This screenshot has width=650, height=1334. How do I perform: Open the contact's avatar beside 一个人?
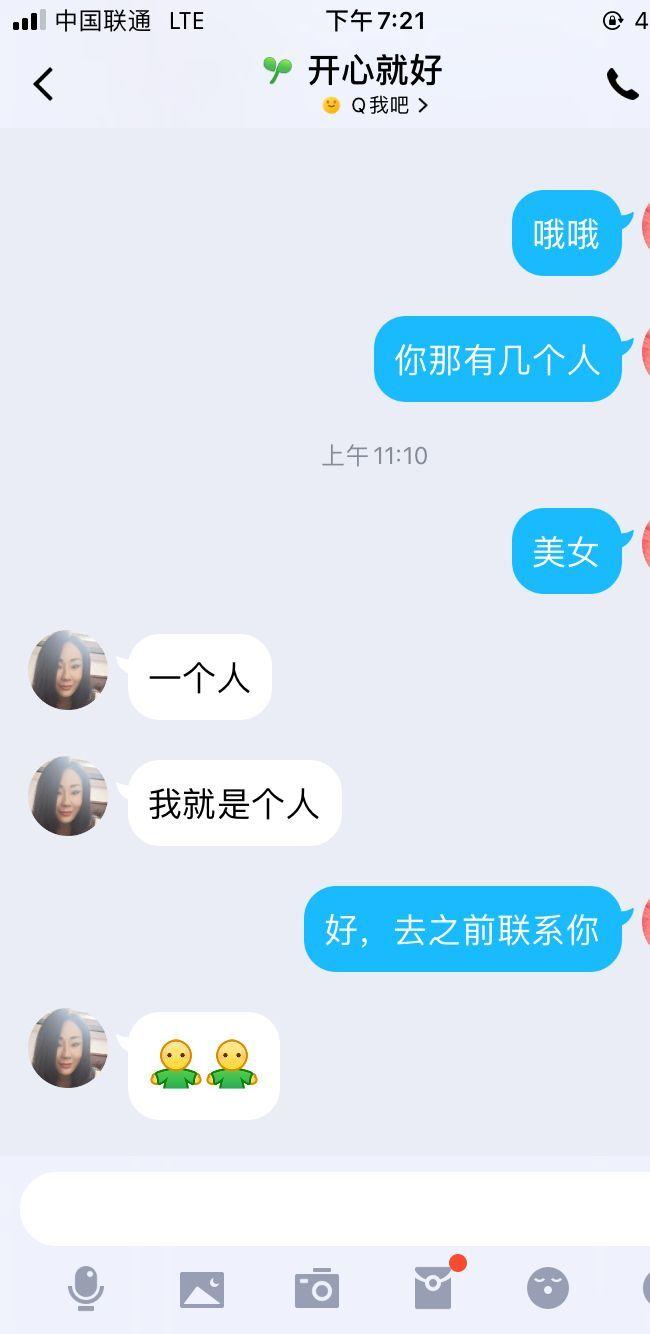point(68,670)
